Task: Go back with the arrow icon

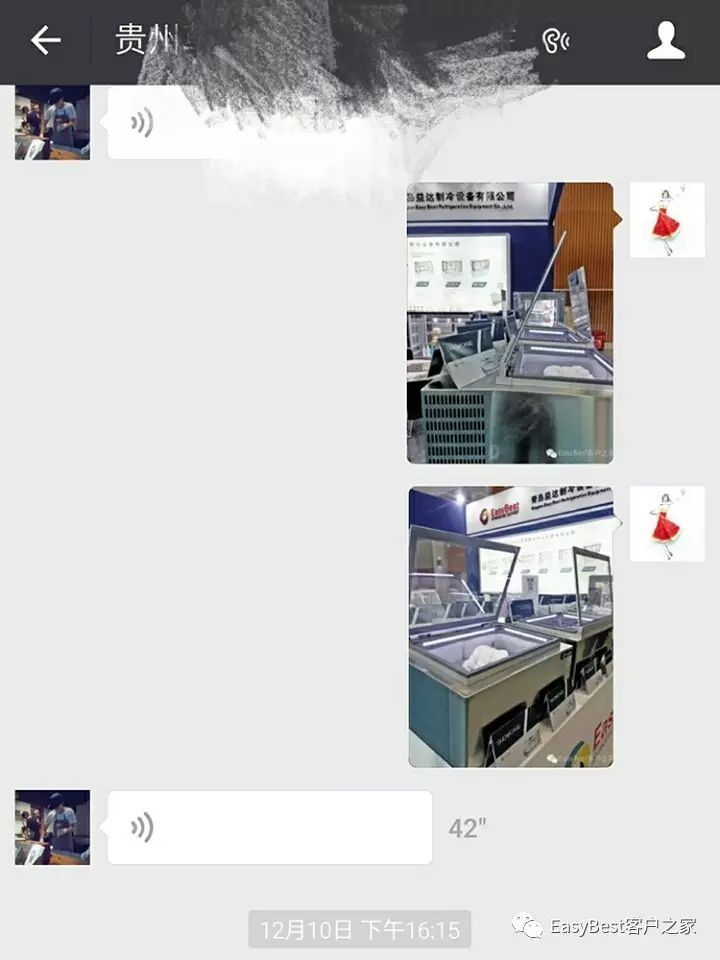Action: point(45,41)
